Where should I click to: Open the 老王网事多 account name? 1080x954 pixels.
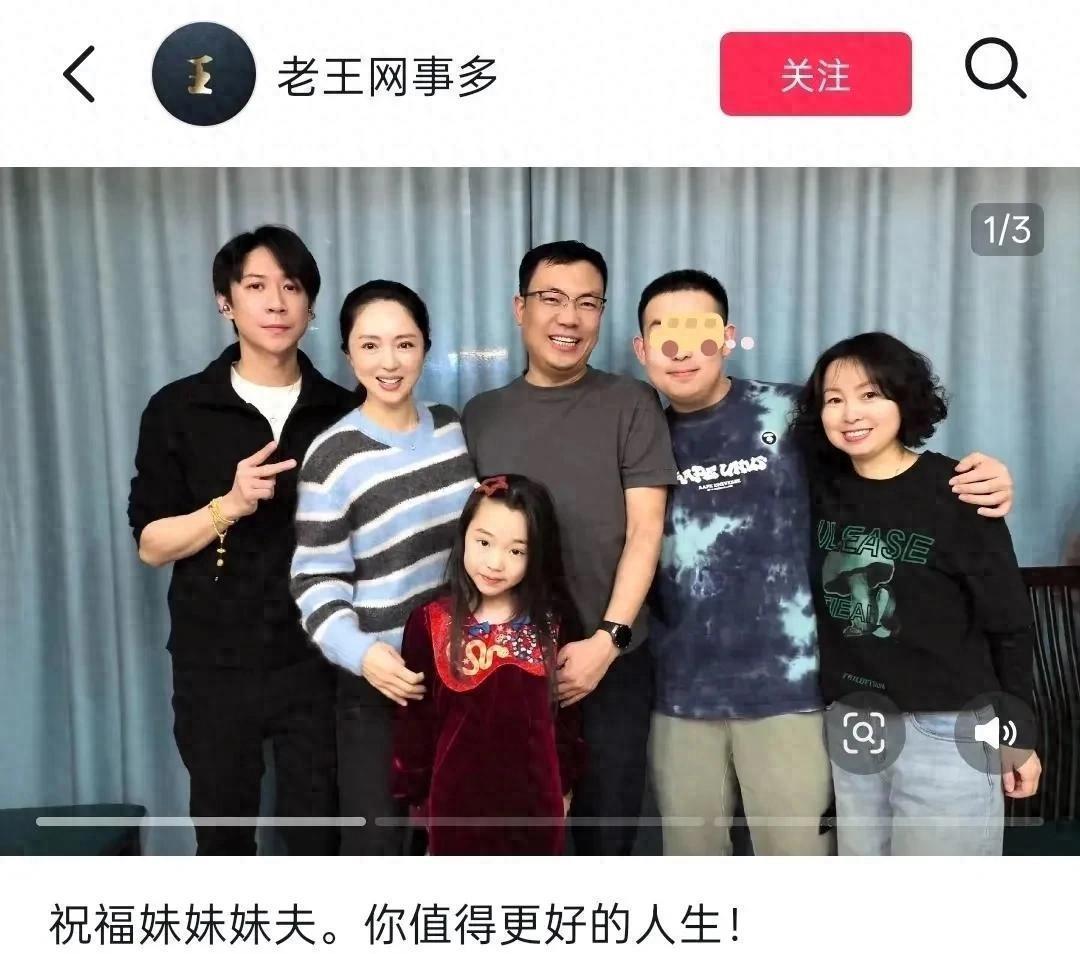point(387,77)
